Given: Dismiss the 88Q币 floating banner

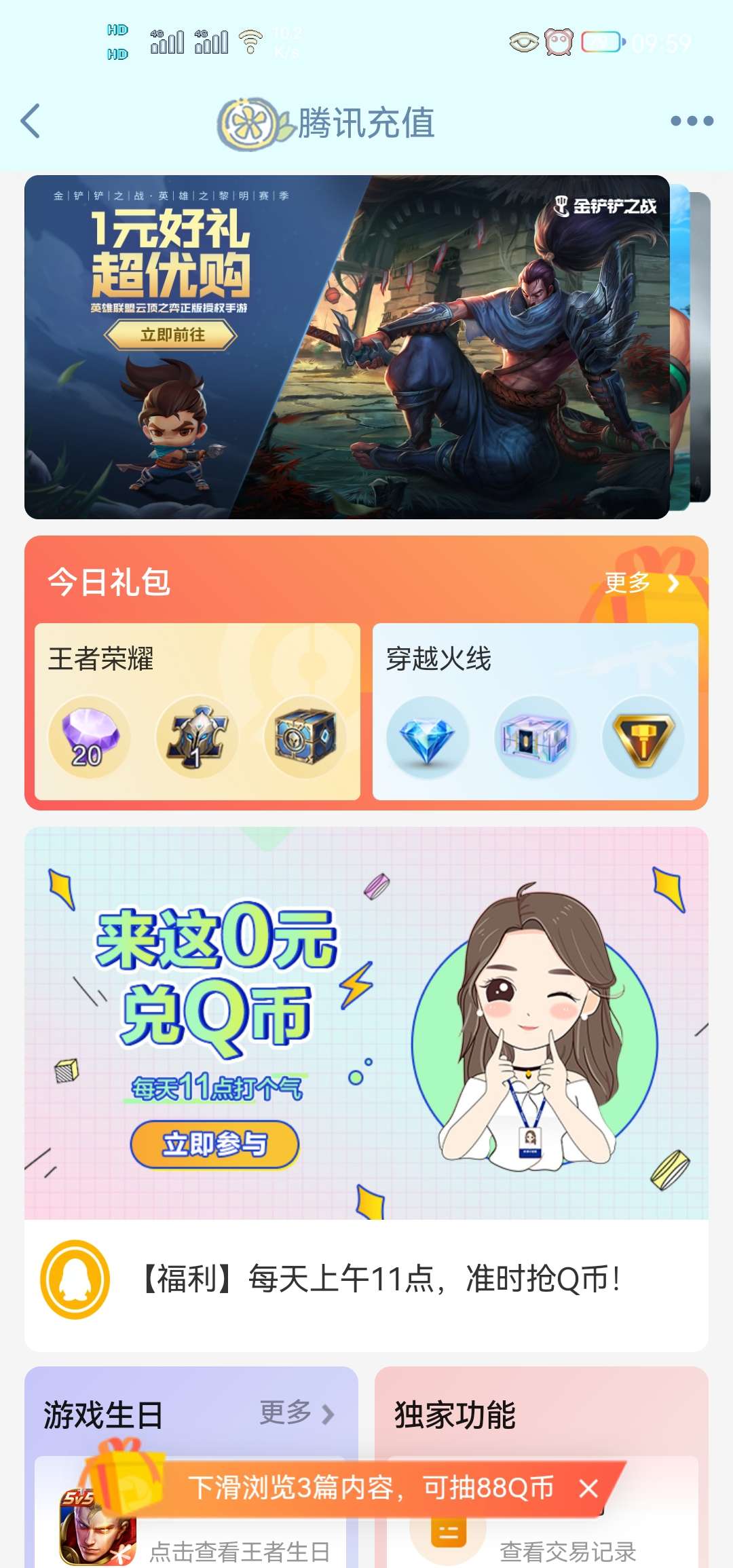Looking at the screenshot, I should click(x=588, y=1489).
